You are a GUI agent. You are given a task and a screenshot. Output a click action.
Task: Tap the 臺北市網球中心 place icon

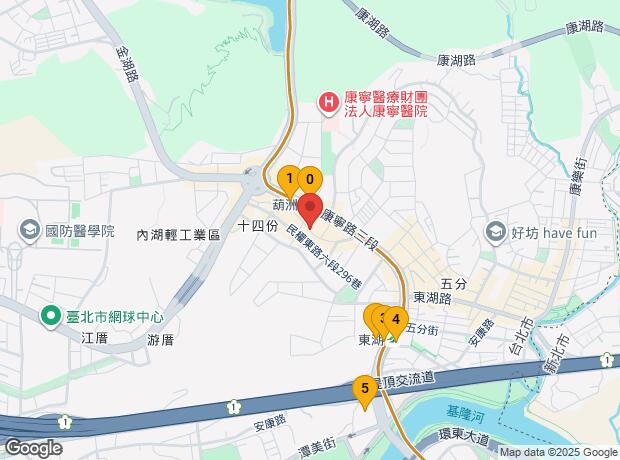click(49, 317)
